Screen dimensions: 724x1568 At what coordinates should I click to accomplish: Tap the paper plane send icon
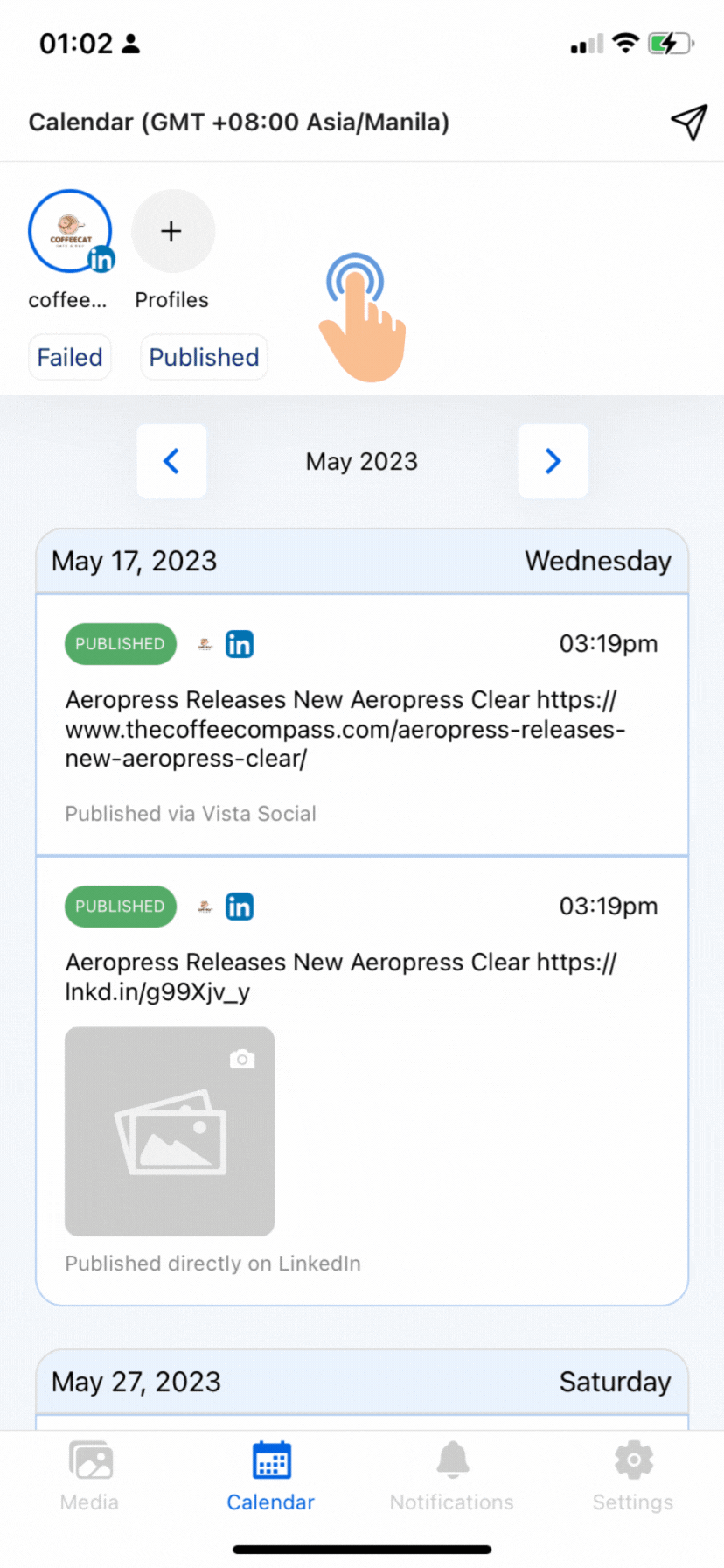click(689, 122)
